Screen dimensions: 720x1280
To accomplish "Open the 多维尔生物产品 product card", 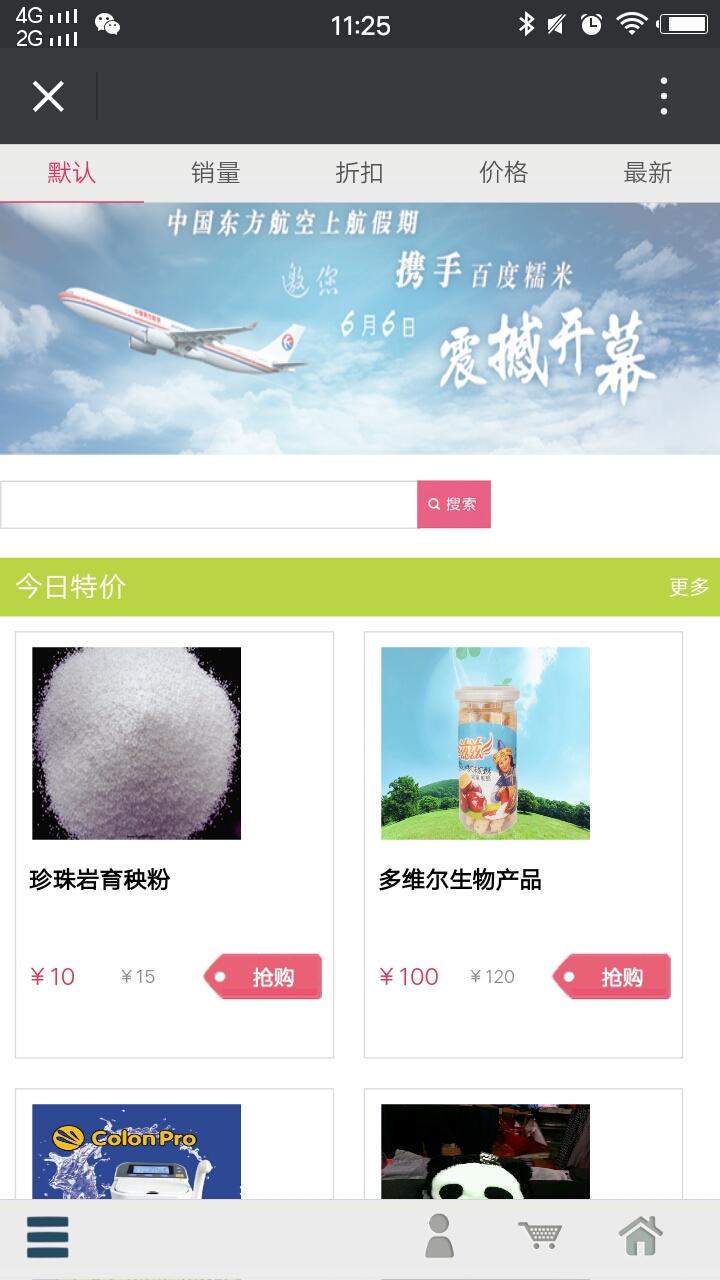I will point(485,744).
